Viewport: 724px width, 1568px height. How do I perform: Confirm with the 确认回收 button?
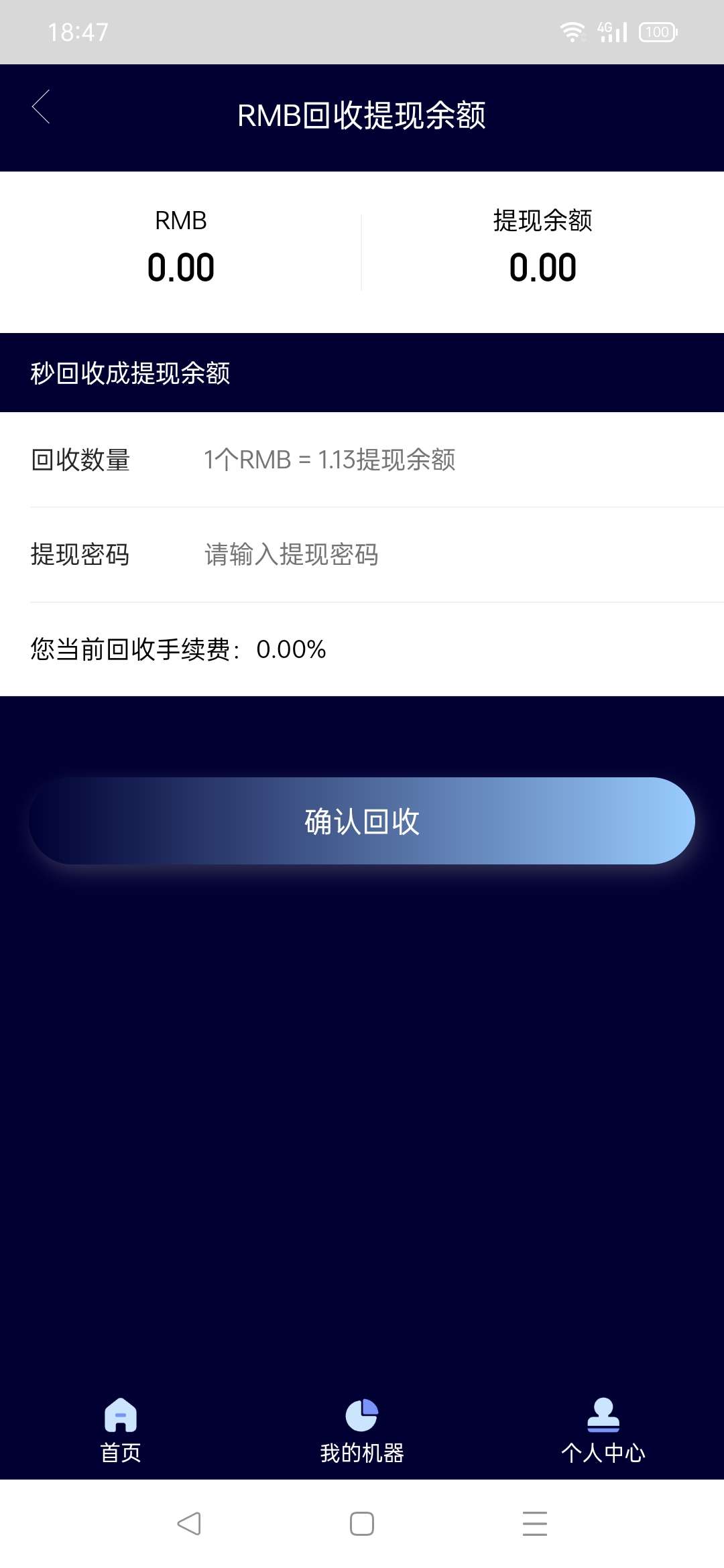362,821
